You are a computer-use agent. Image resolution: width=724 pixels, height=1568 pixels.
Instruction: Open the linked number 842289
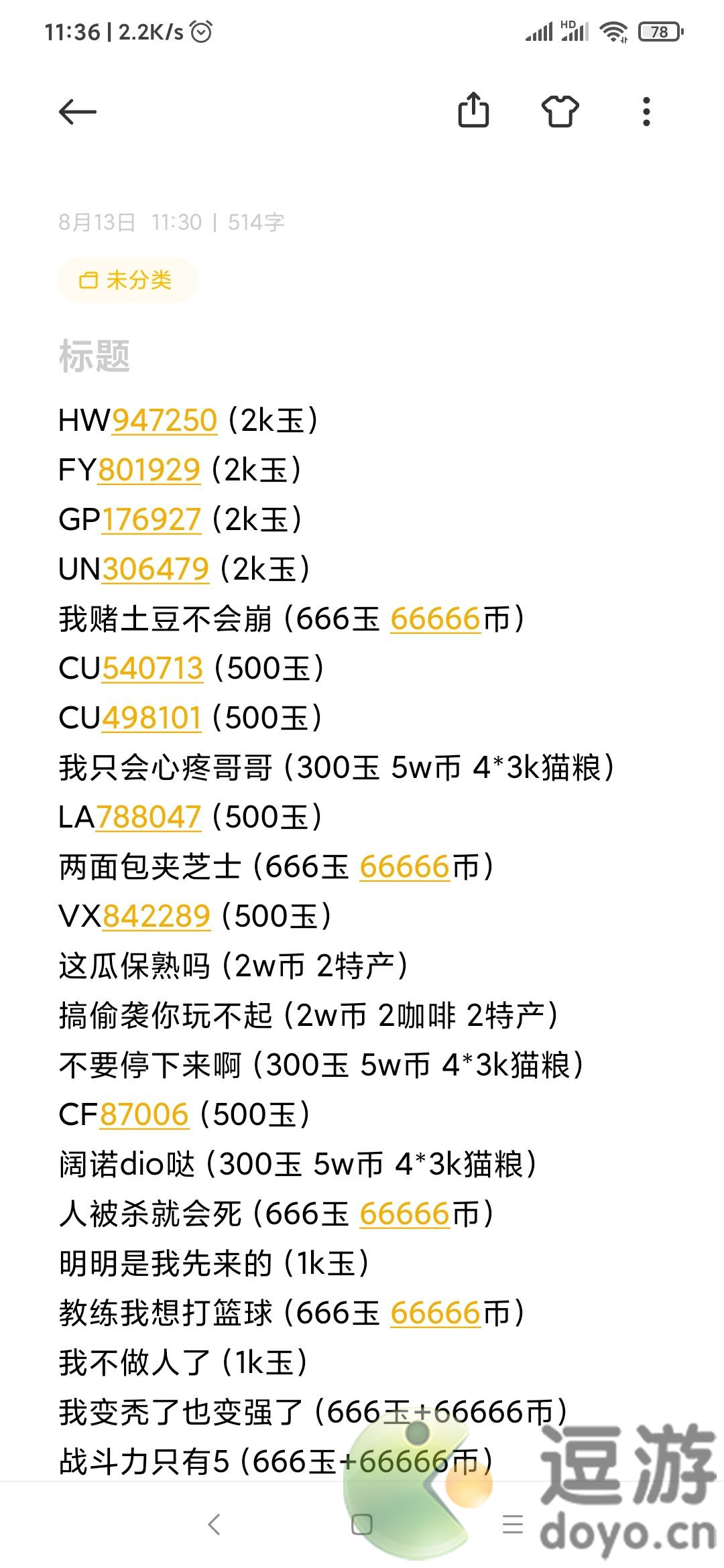(x=156, y=916)
